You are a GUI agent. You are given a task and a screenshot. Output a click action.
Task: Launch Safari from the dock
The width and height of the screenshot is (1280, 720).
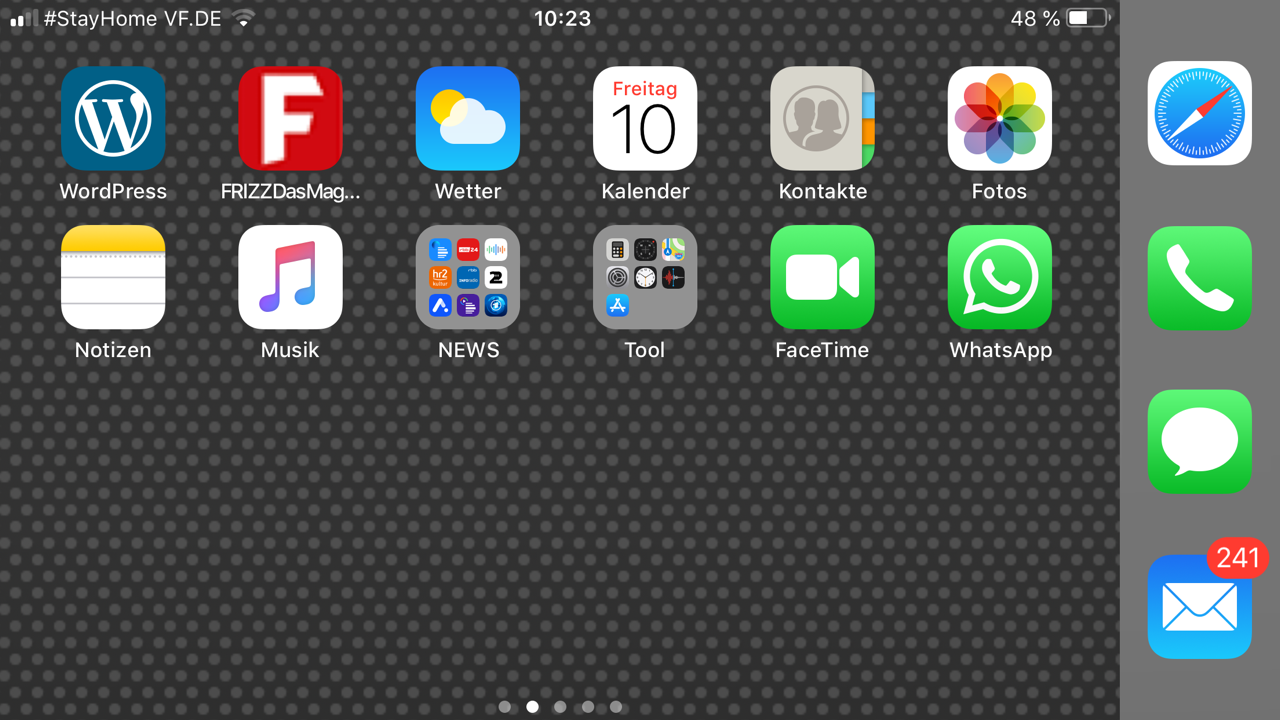pos(1200,114)
